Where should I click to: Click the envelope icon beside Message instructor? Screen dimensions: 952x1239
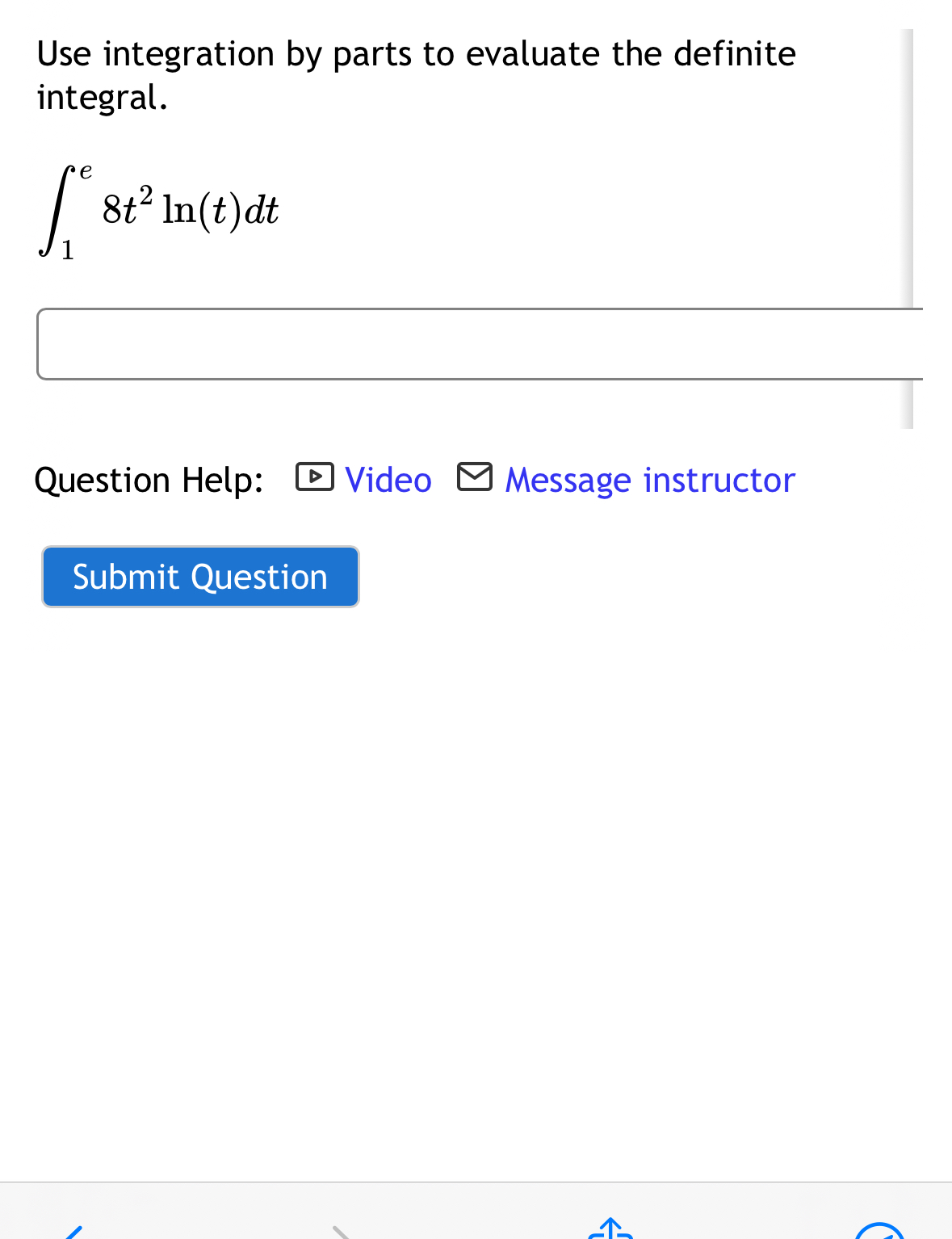[475, 477]
